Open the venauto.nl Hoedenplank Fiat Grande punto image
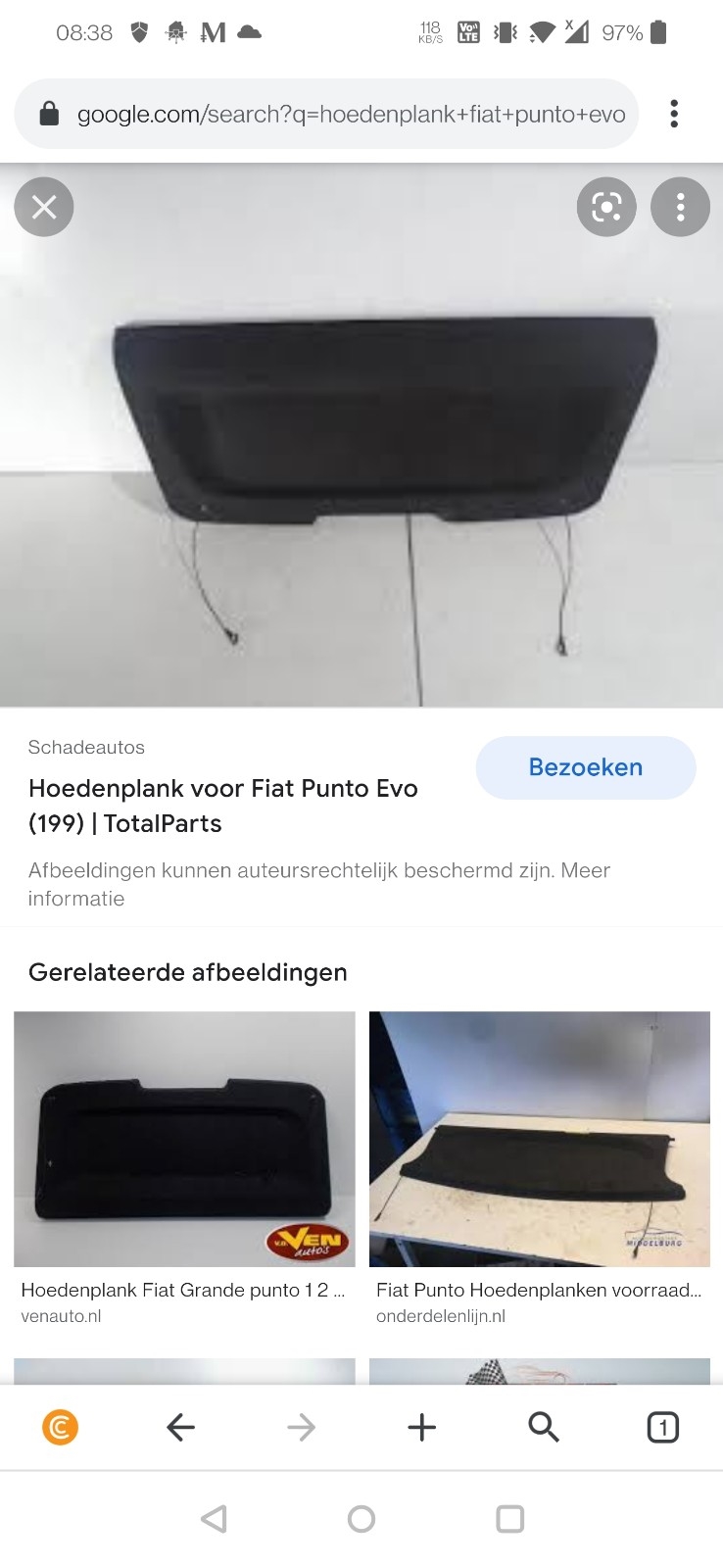Viewport: 723px width, 1568px height. pos(184,1139)
